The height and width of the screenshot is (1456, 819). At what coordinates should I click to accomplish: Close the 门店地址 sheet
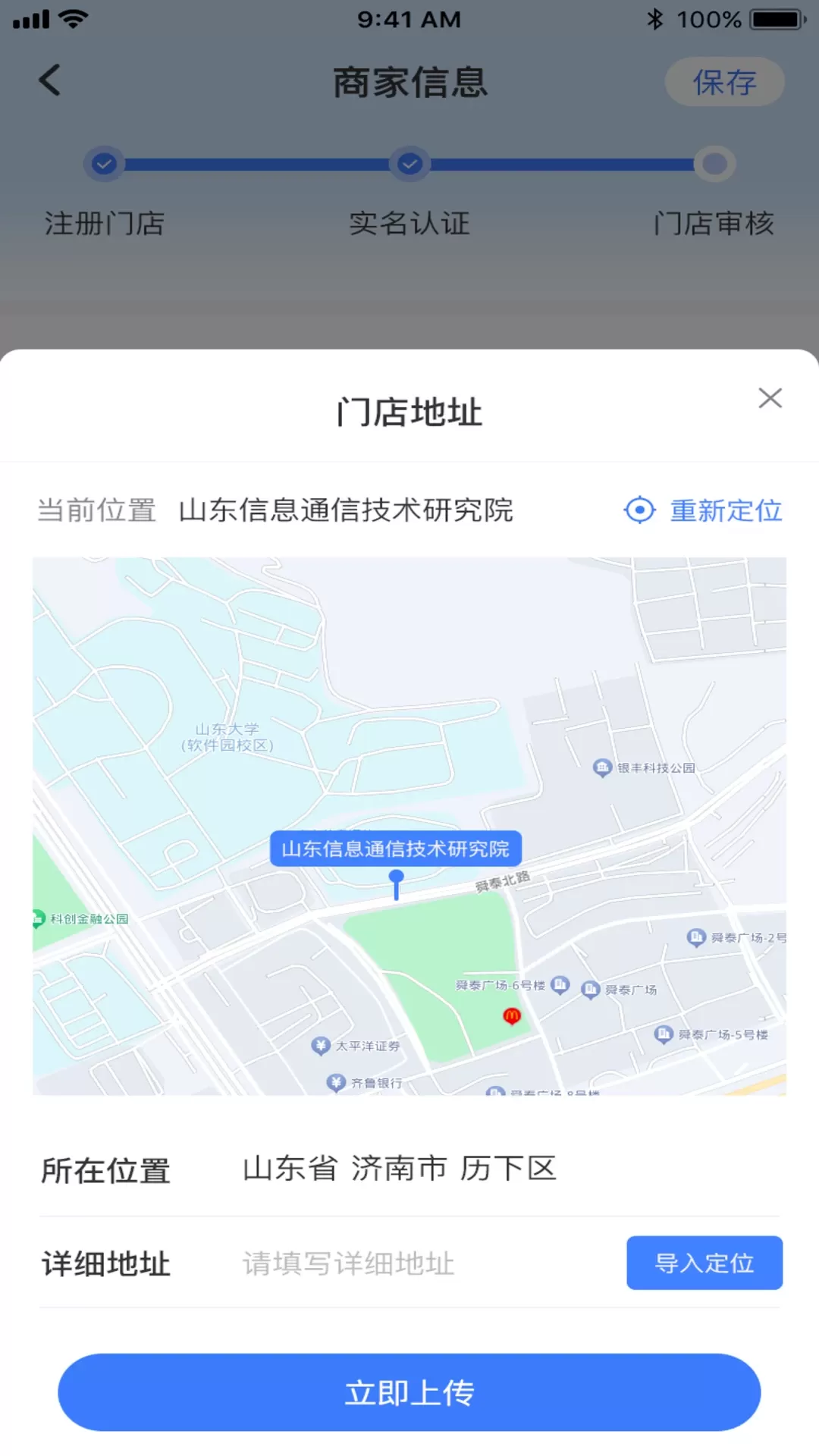coord(770,398)
